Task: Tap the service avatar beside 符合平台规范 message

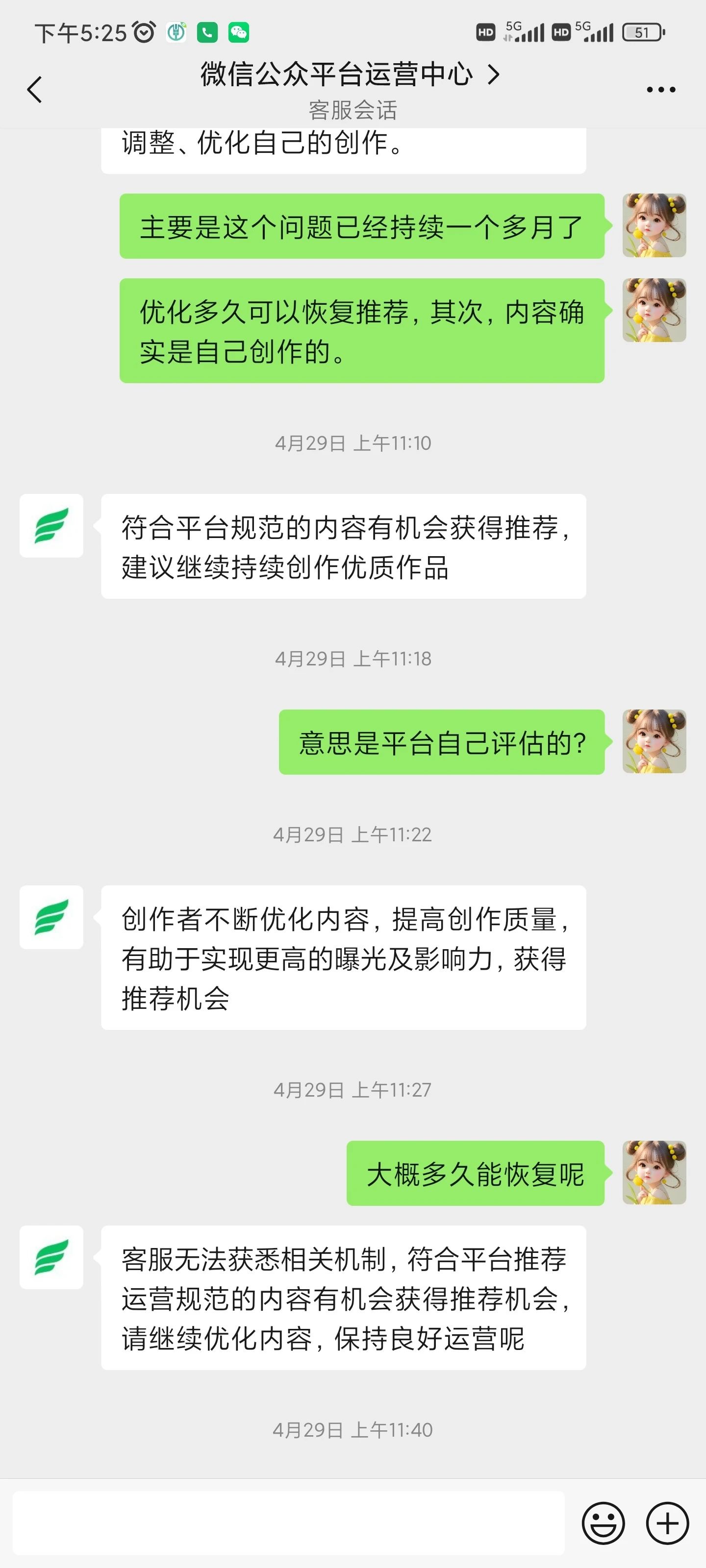Action: pyautogui.click(x=51, y=526)
